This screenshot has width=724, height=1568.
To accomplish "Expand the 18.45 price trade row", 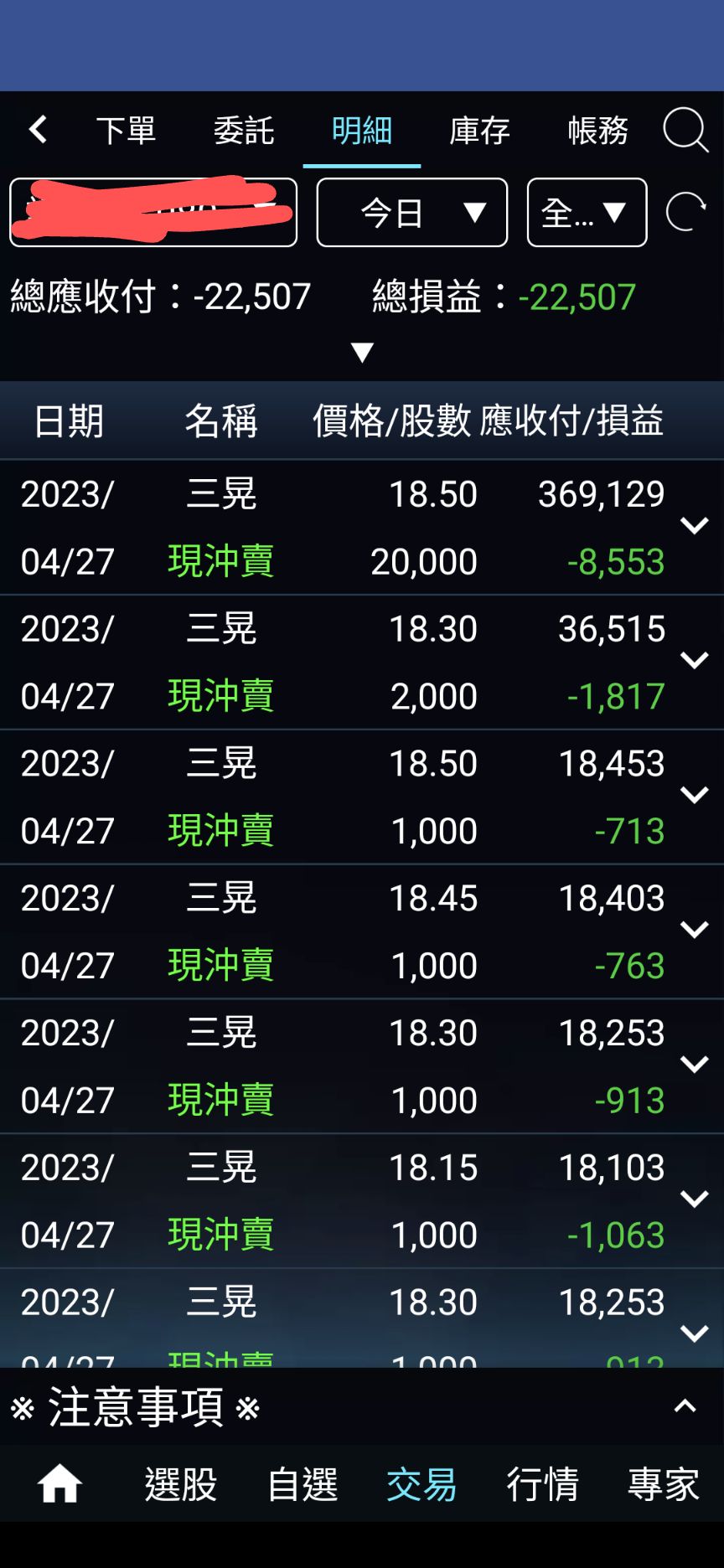I will click(x=694, y=930).
